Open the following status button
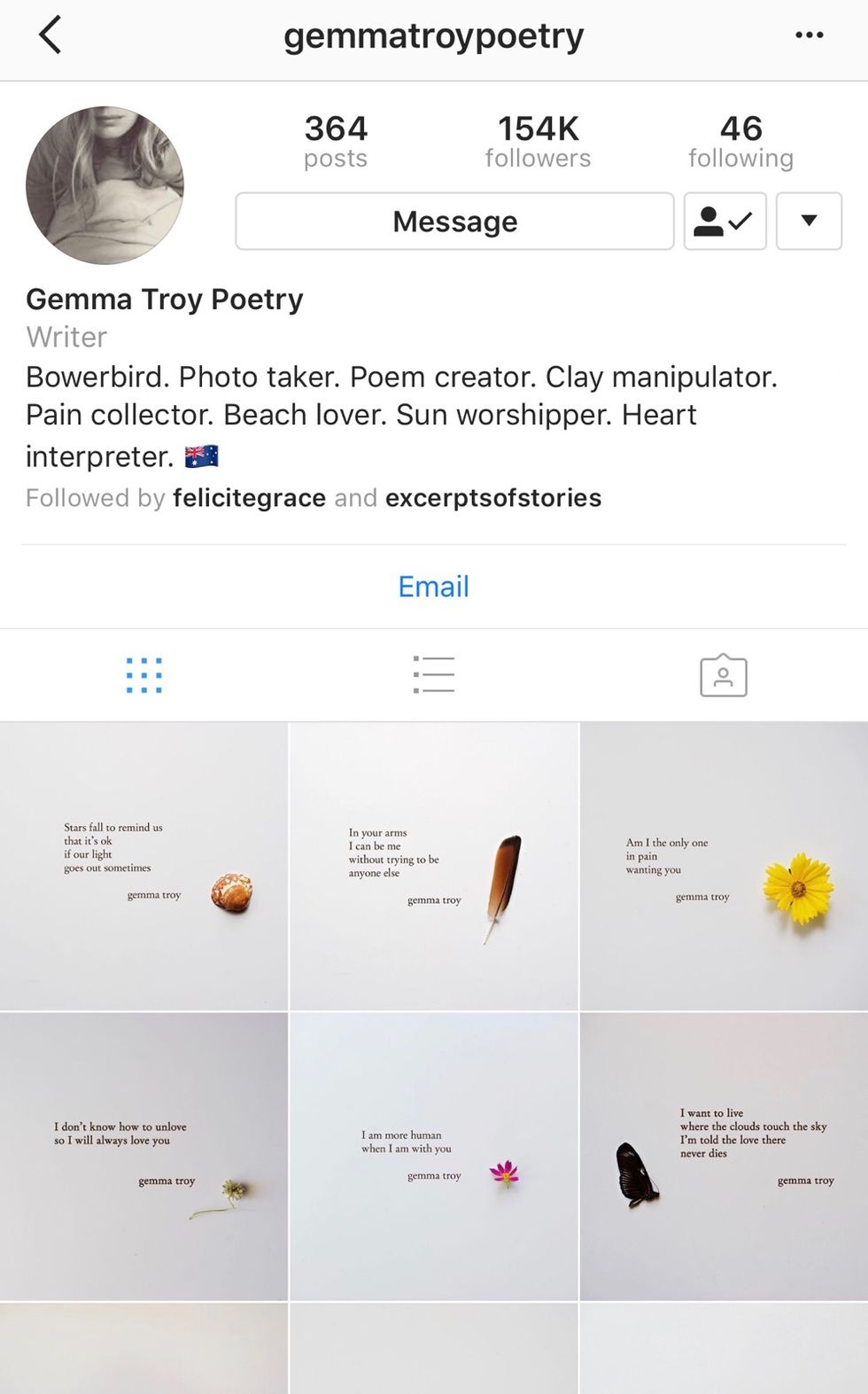Screen dimensions: 868x1394 [725, 222]
